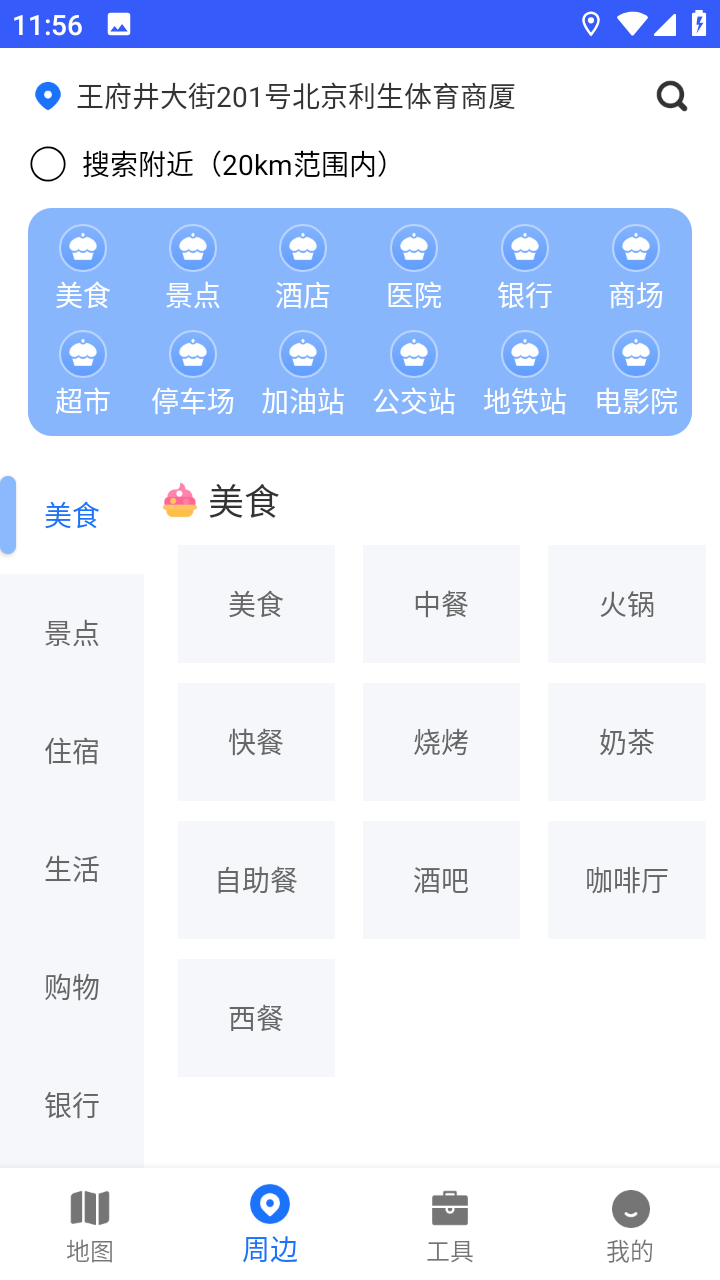Switch to the 地图 (map) tab

pyautogui.click(x=90, y=1222)
